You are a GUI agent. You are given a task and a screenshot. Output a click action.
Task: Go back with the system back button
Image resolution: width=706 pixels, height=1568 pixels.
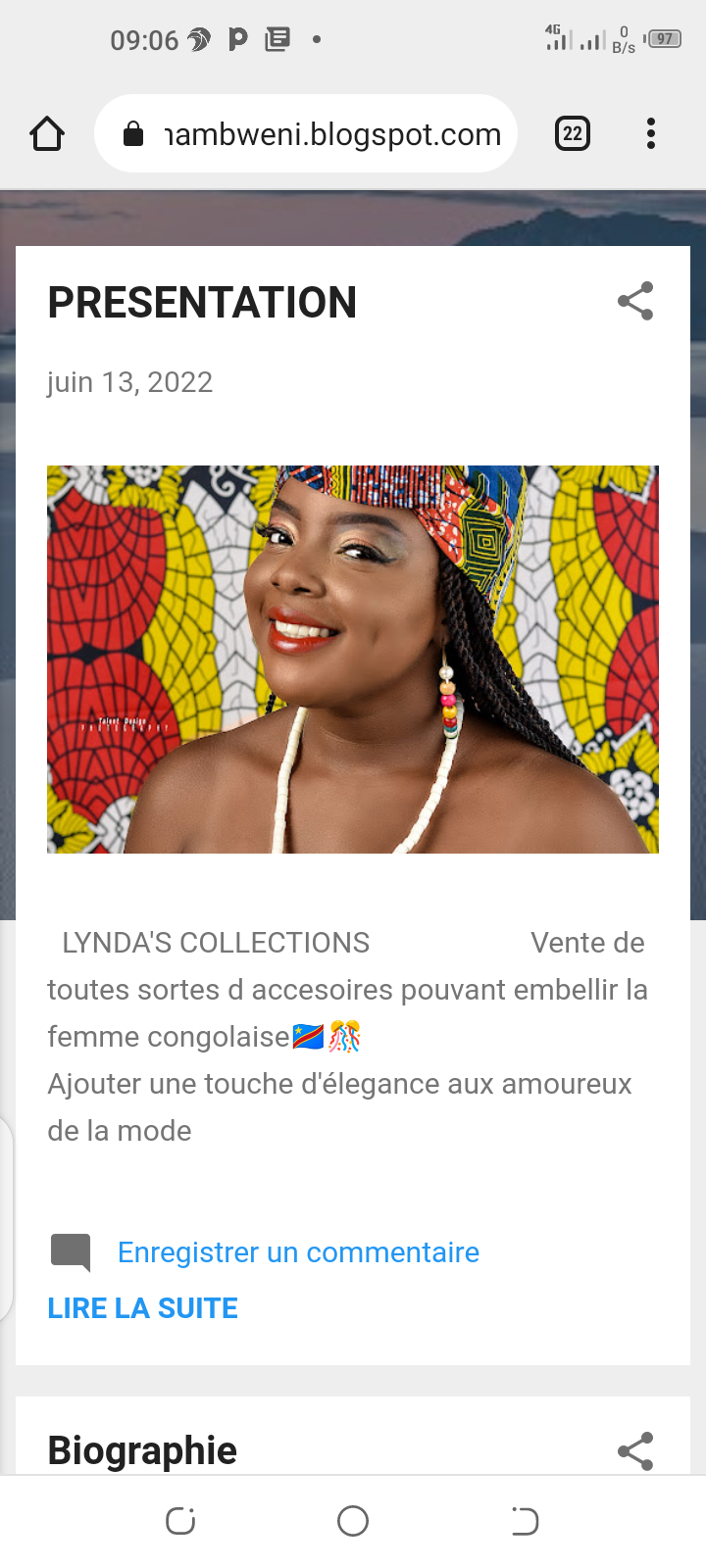click(525, 1521)
